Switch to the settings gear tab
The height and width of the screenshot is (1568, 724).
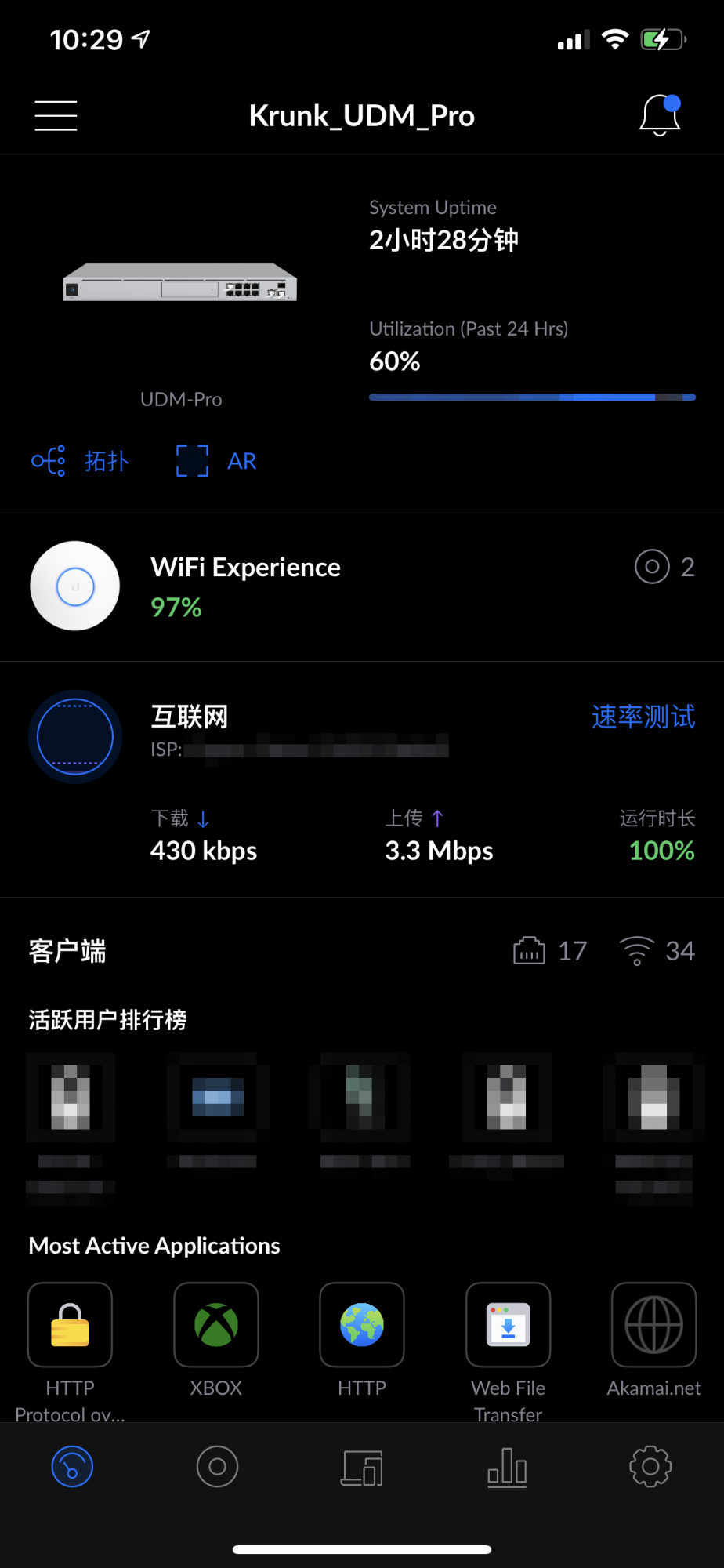click(650, 1467)
